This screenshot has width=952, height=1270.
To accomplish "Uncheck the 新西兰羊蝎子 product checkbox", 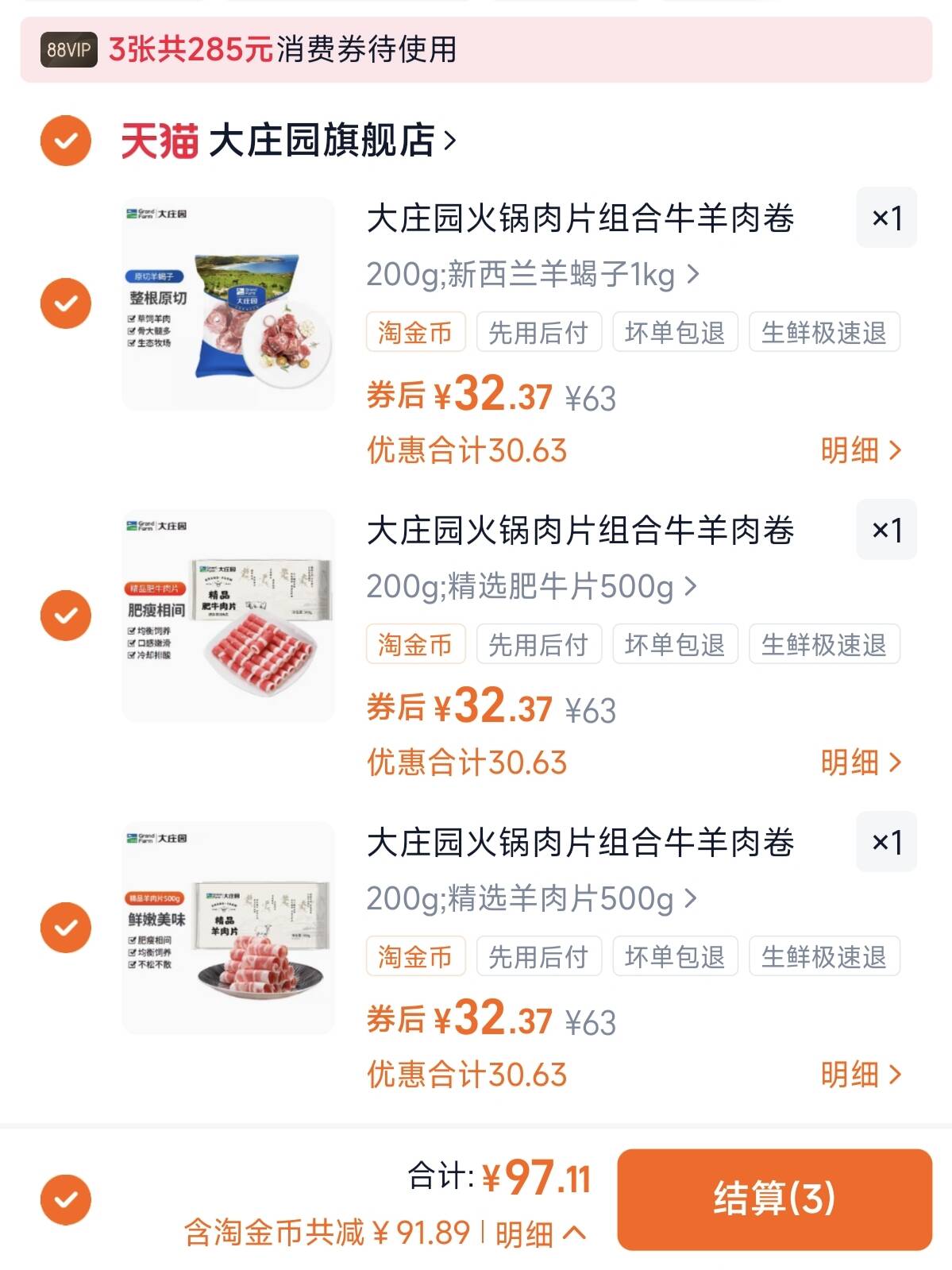I will click(67, 303).
